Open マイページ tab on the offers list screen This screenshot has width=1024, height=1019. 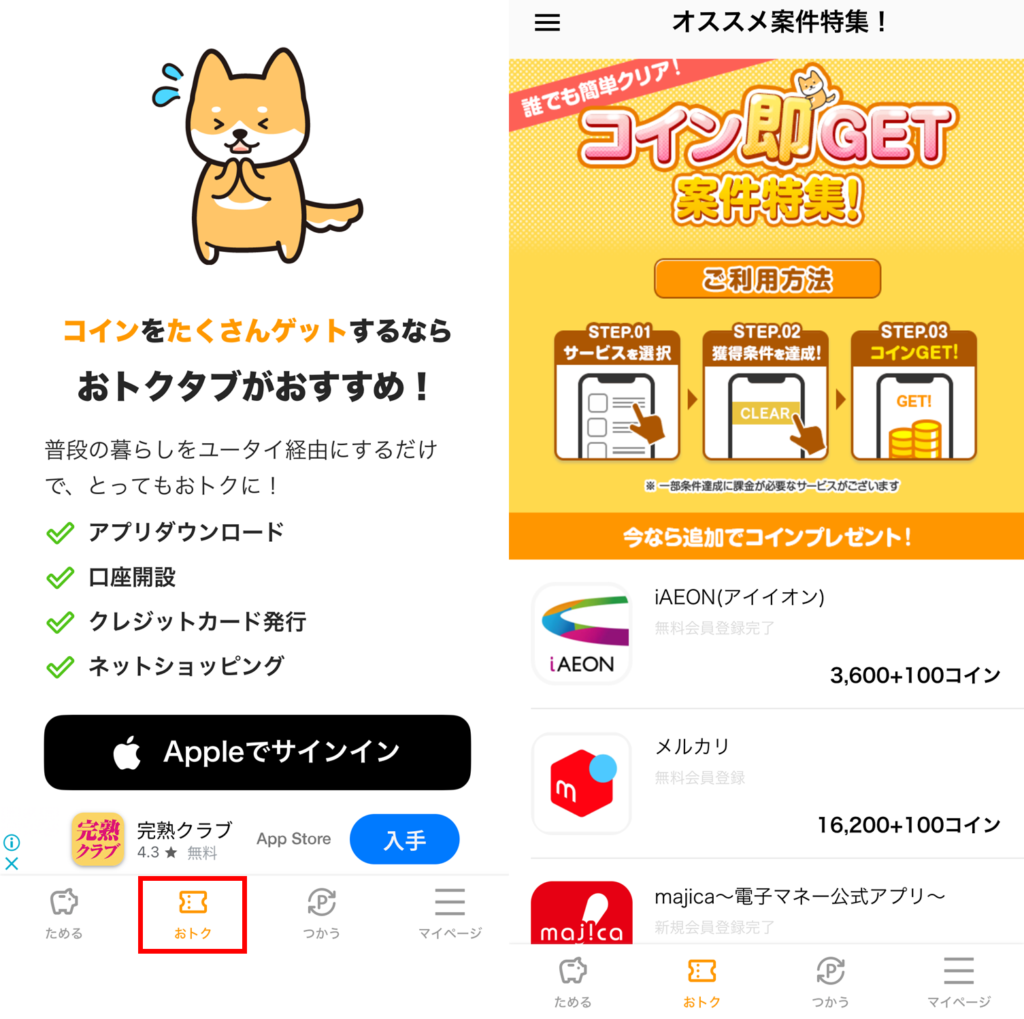pyautogui.click(x=958, y=982)
